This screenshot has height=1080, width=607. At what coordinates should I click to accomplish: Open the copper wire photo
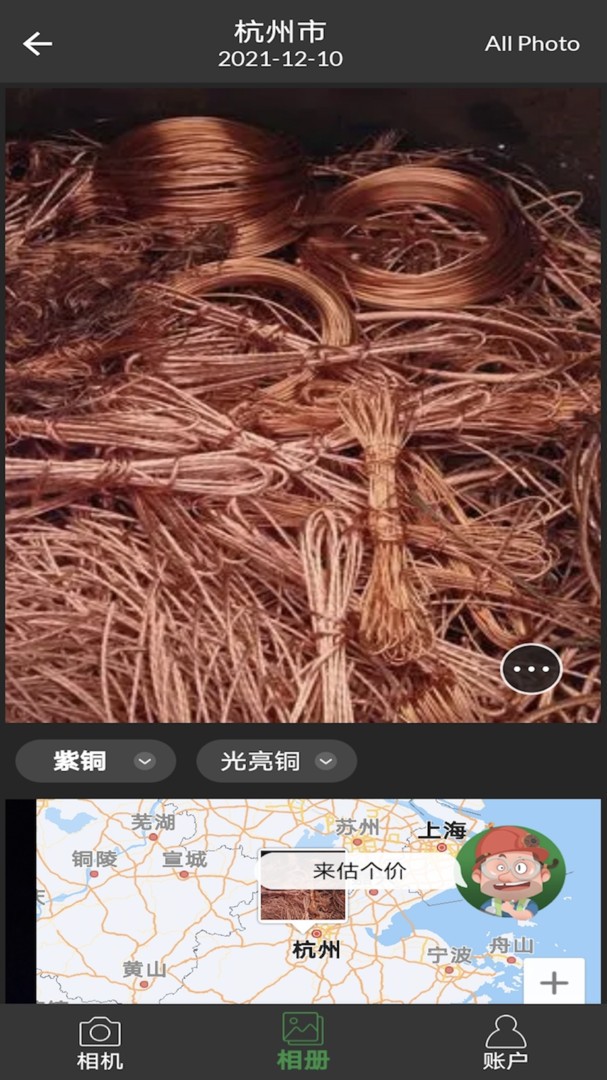[x=303, y=405]
